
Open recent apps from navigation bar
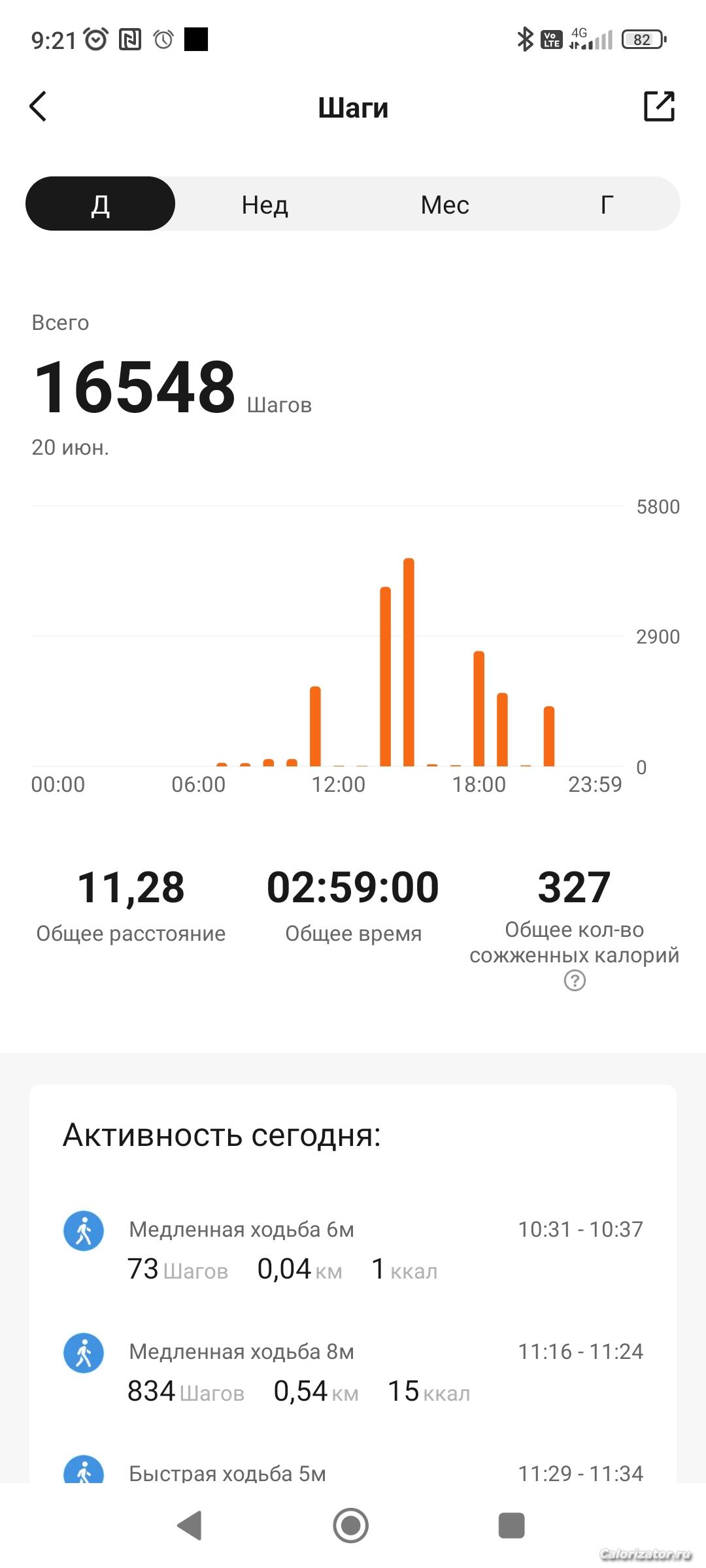click(x=511, y=1526)
